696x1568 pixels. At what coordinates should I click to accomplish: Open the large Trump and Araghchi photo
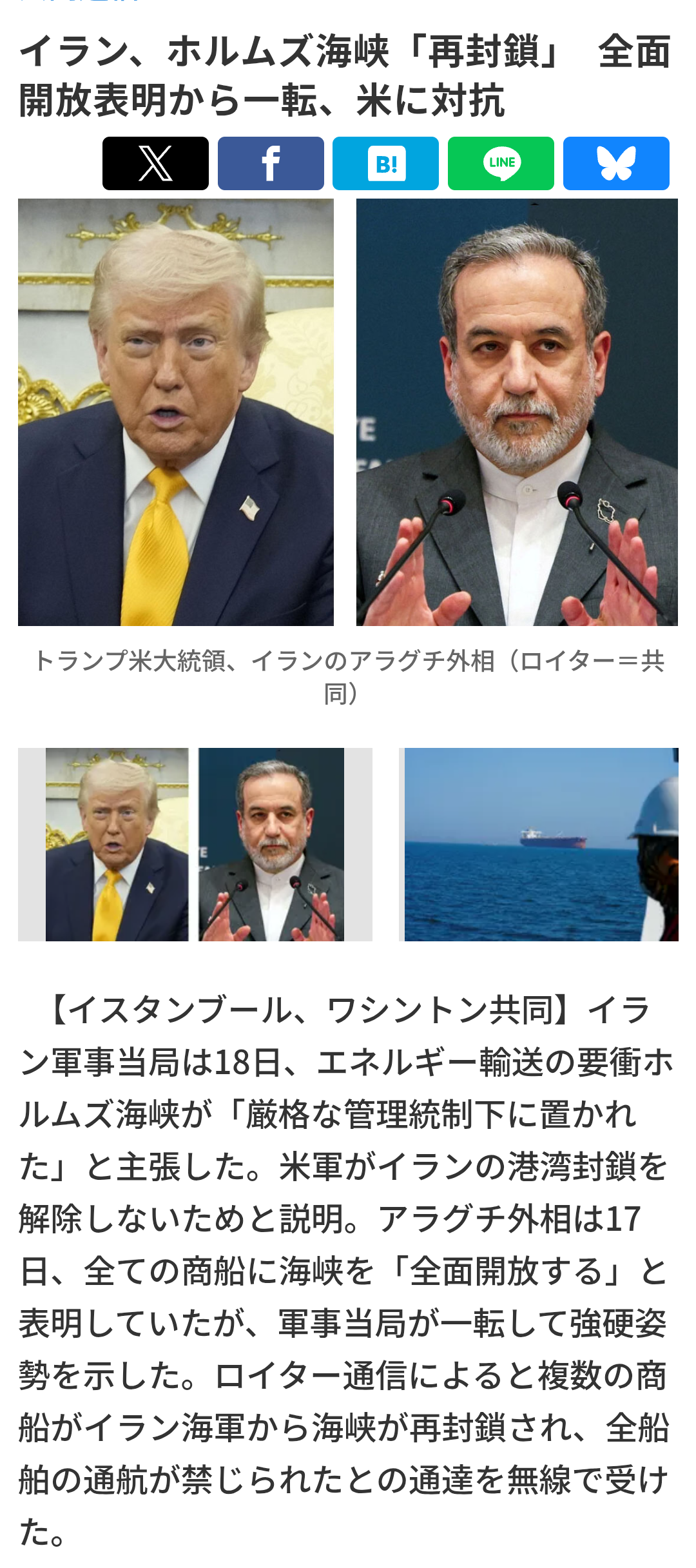(x=348, y=413)
